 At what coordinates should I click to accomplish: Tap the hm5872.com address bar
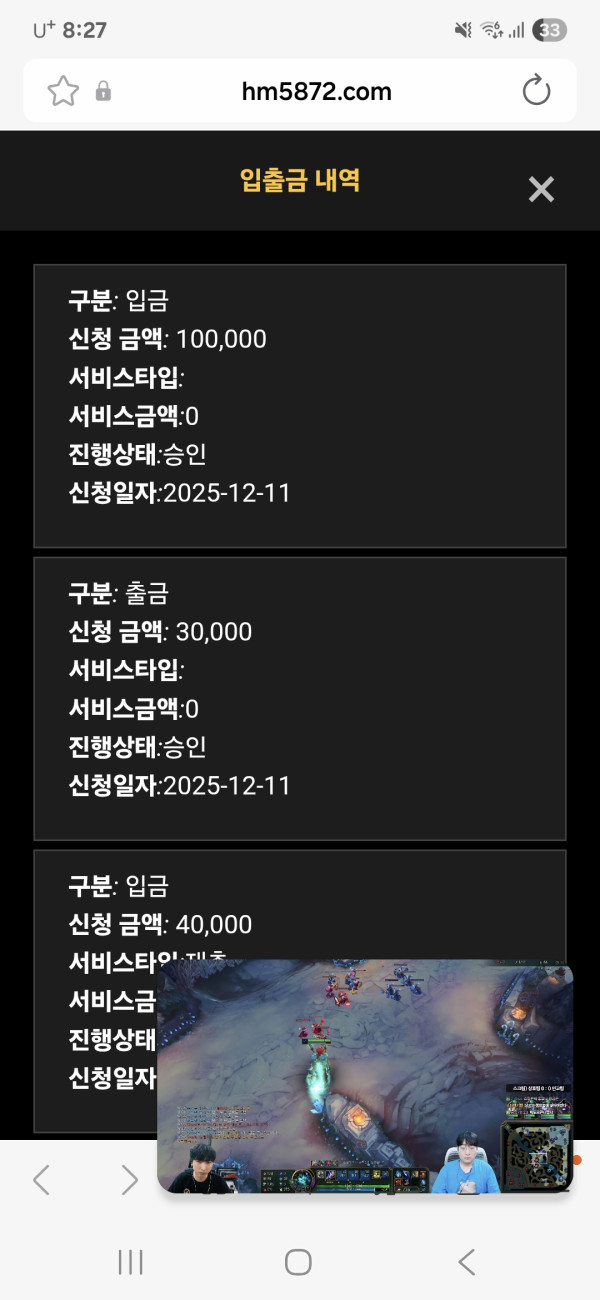coord(316,92)
